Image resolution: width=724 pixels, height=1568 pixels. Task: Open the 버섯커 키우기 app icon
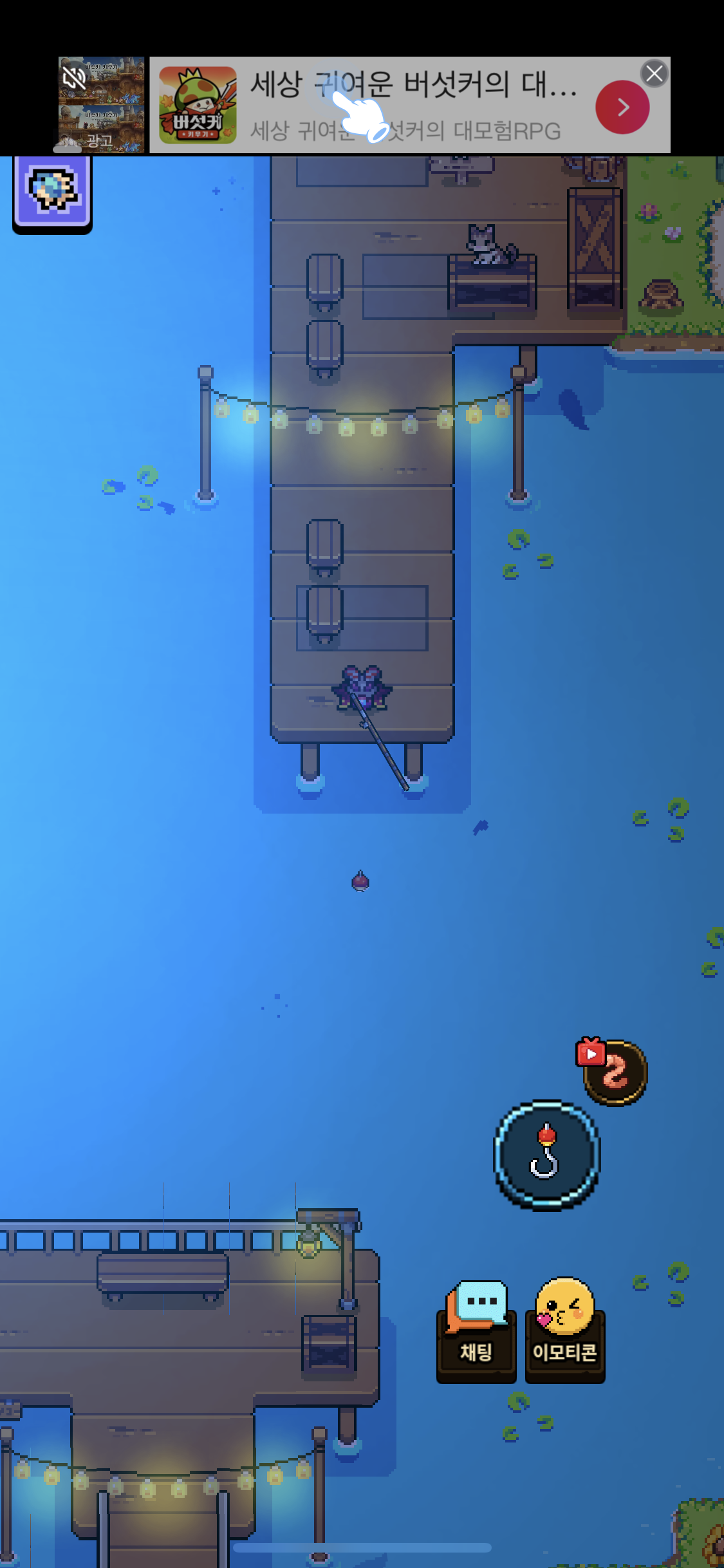coord(198,105)
